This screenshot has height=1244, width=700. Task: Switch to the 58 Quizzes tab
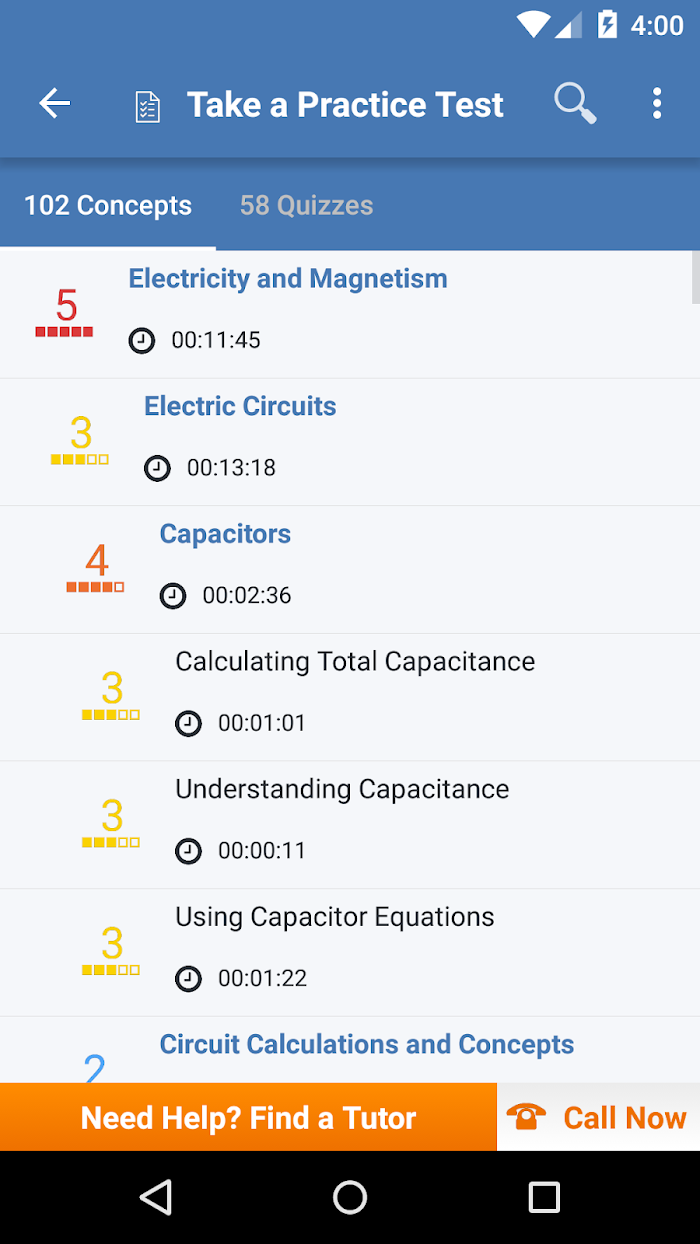point(306,205)
